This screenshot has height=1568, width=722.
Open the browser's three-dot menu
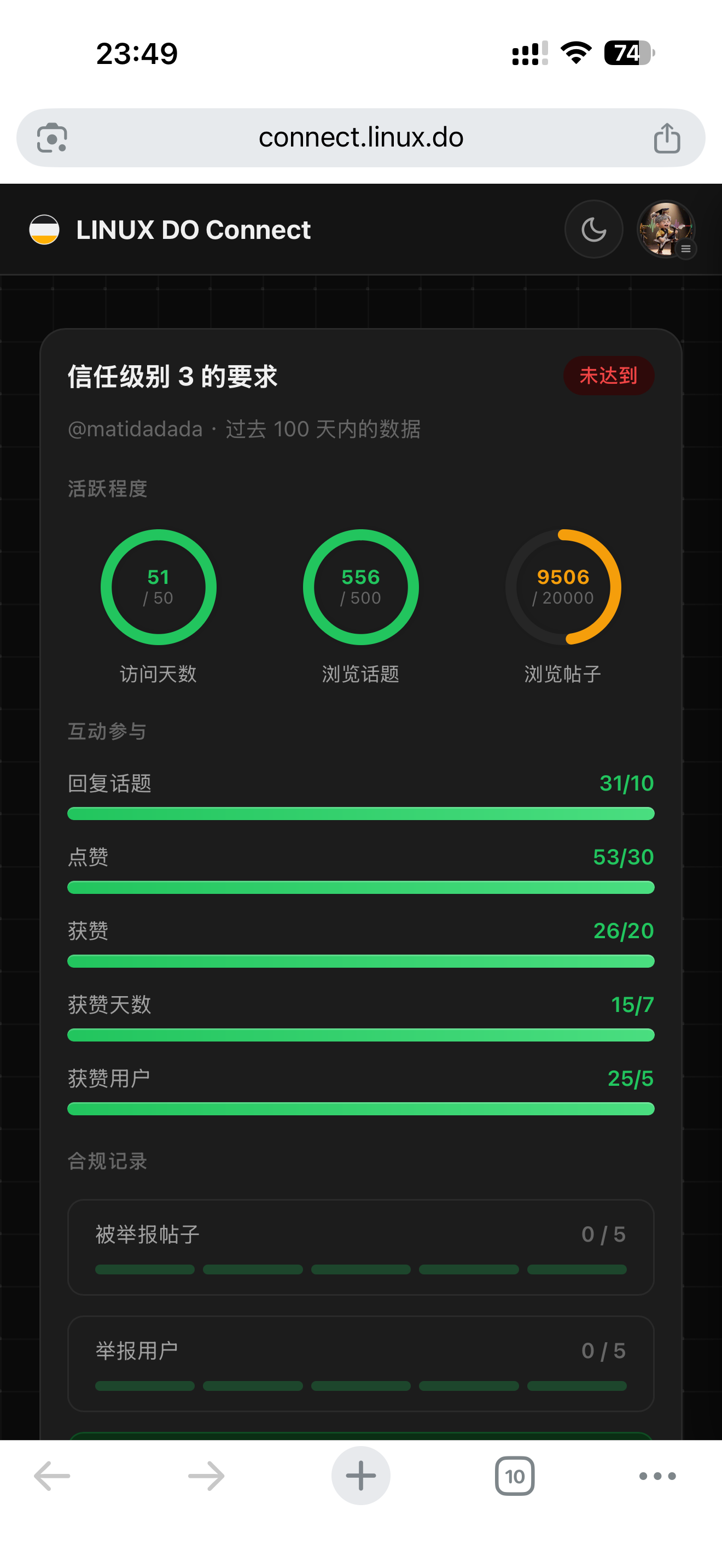click(x=657, y=1476)
